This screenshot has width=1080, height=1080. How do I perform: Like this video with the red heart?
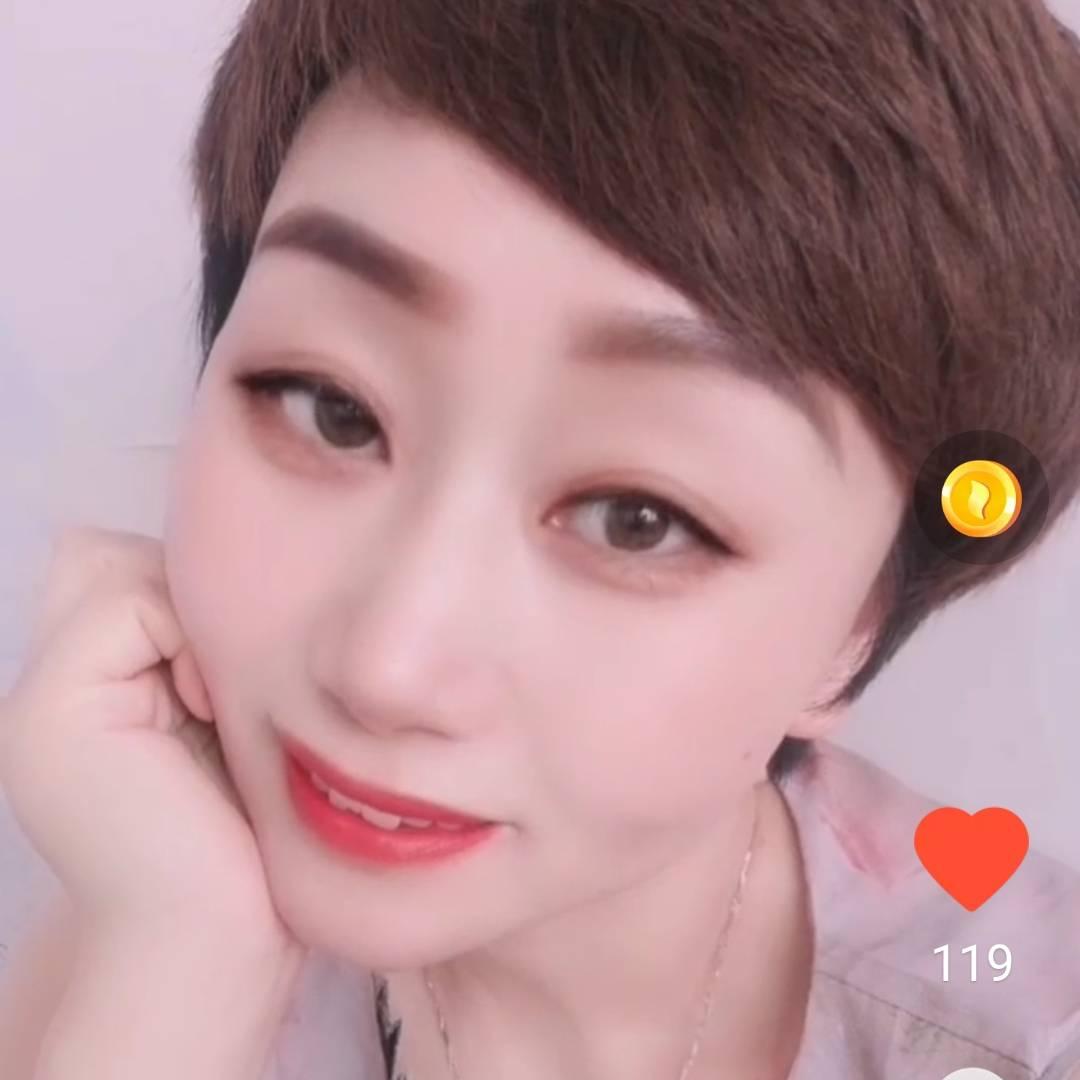971,857
